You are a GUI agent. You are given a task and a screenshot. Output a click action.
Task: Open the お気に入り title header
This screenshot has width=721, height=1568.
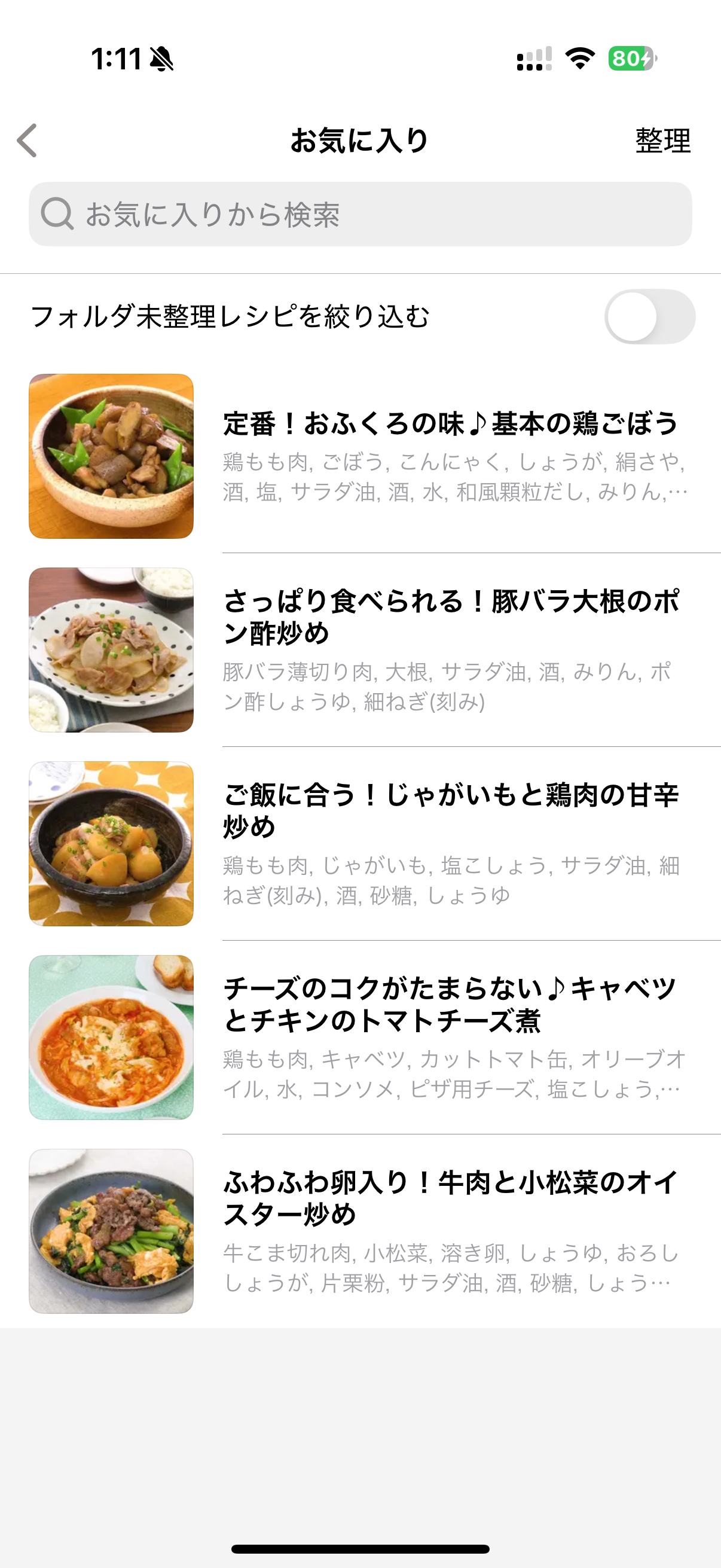click(x=360, y=141)
